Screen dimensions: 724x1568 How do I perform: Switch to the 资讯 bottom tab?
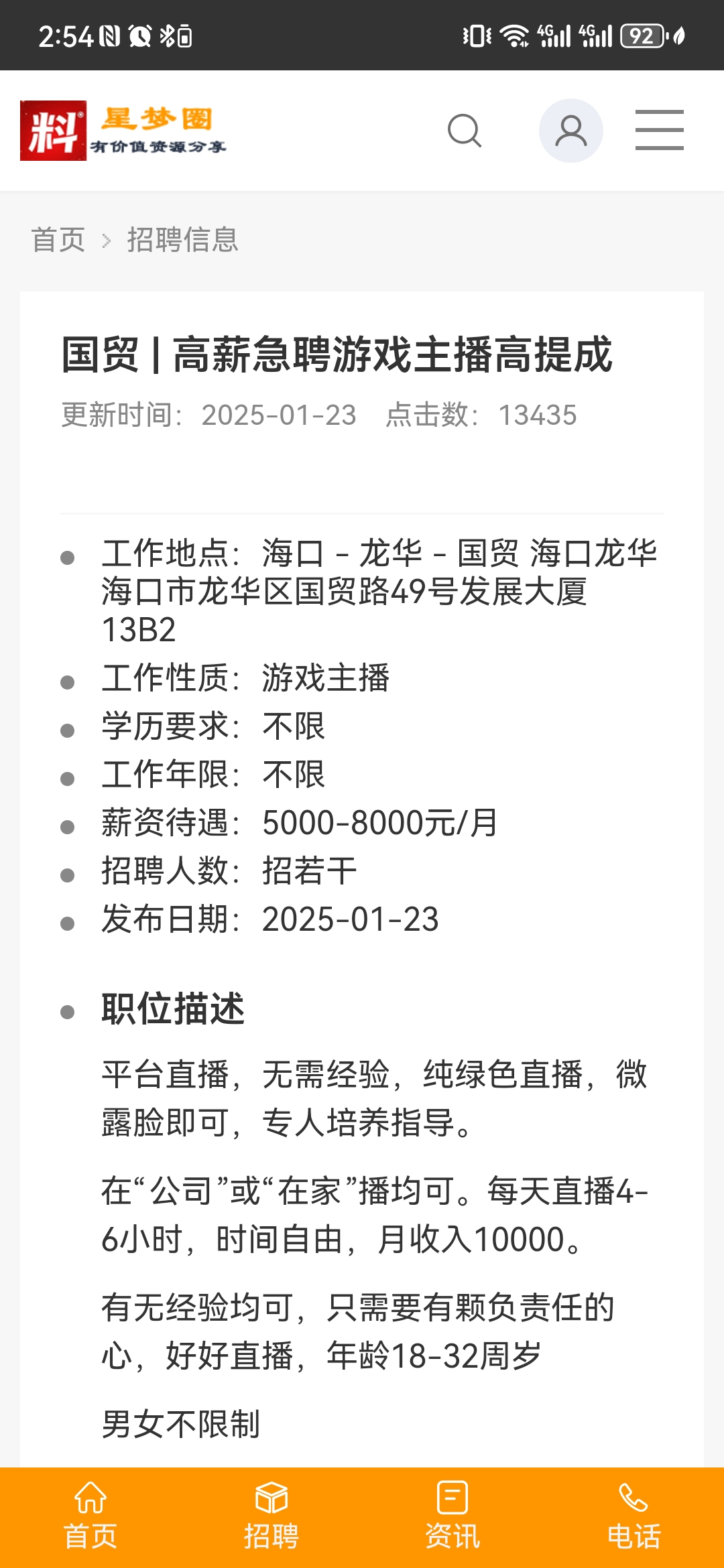[452, 1517]
